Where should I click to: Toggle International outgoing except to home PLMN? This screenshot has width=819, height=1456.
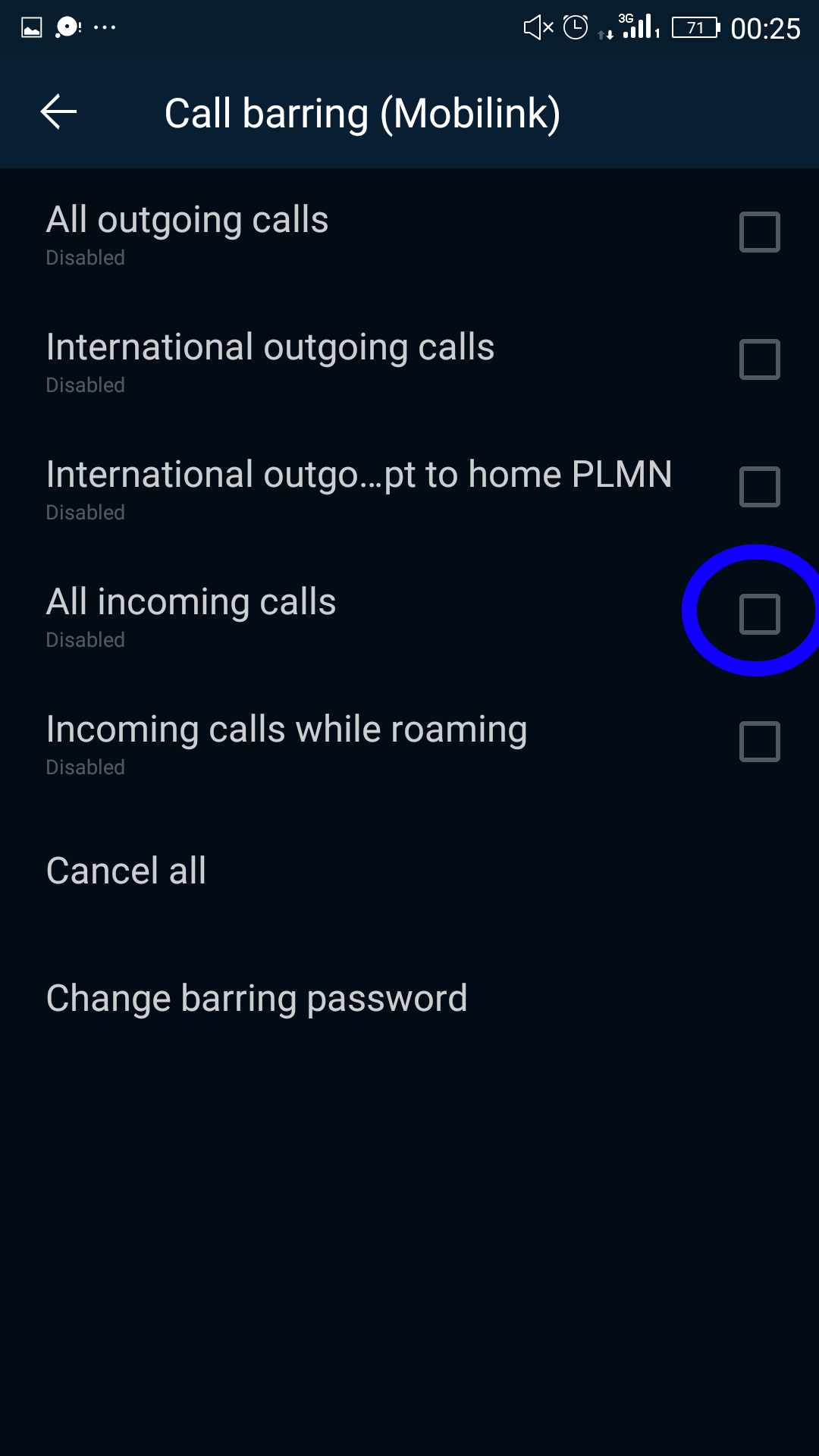click(759, 487)
